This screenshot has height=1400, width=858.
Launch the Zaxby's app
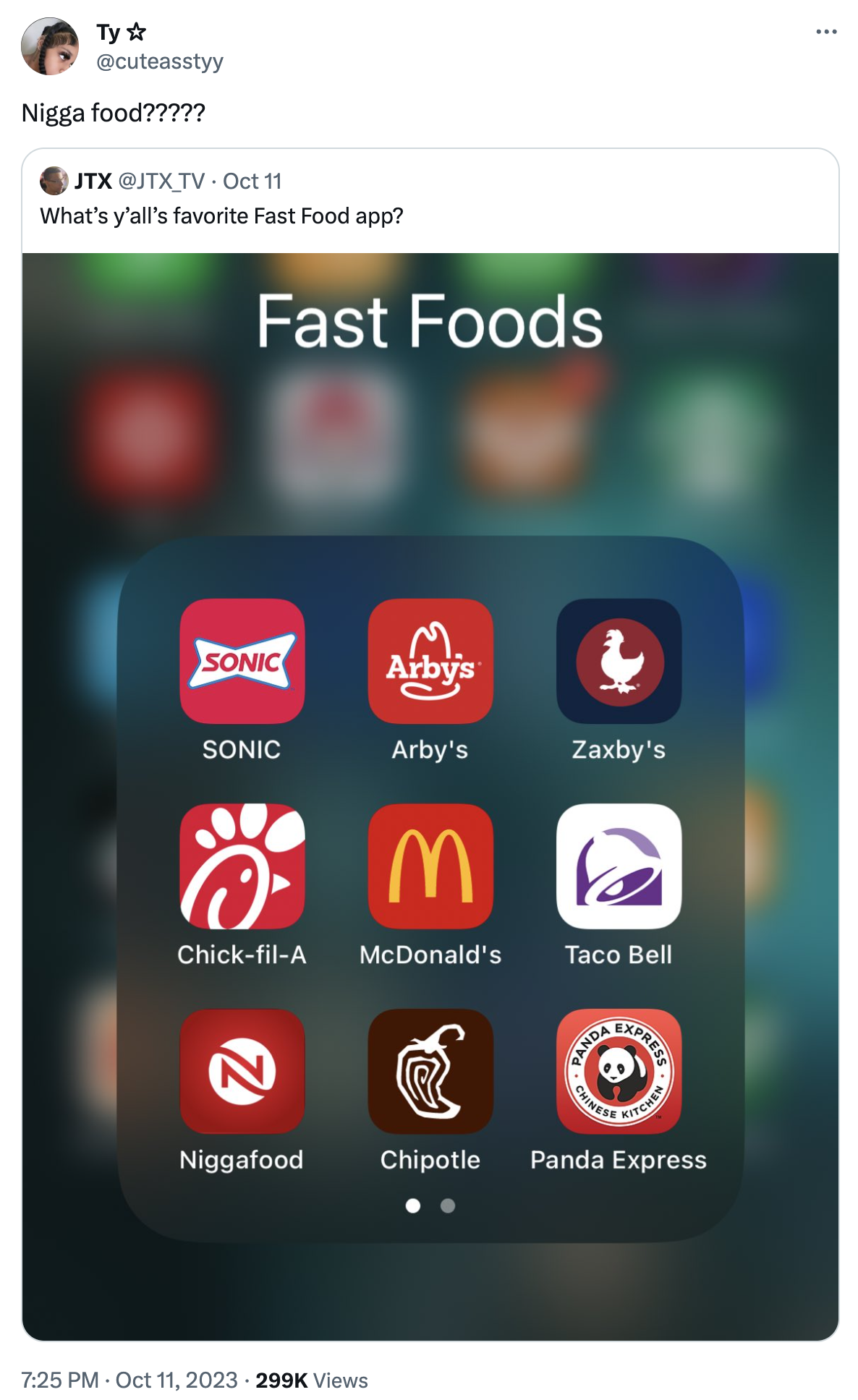[x=619, y=662]
